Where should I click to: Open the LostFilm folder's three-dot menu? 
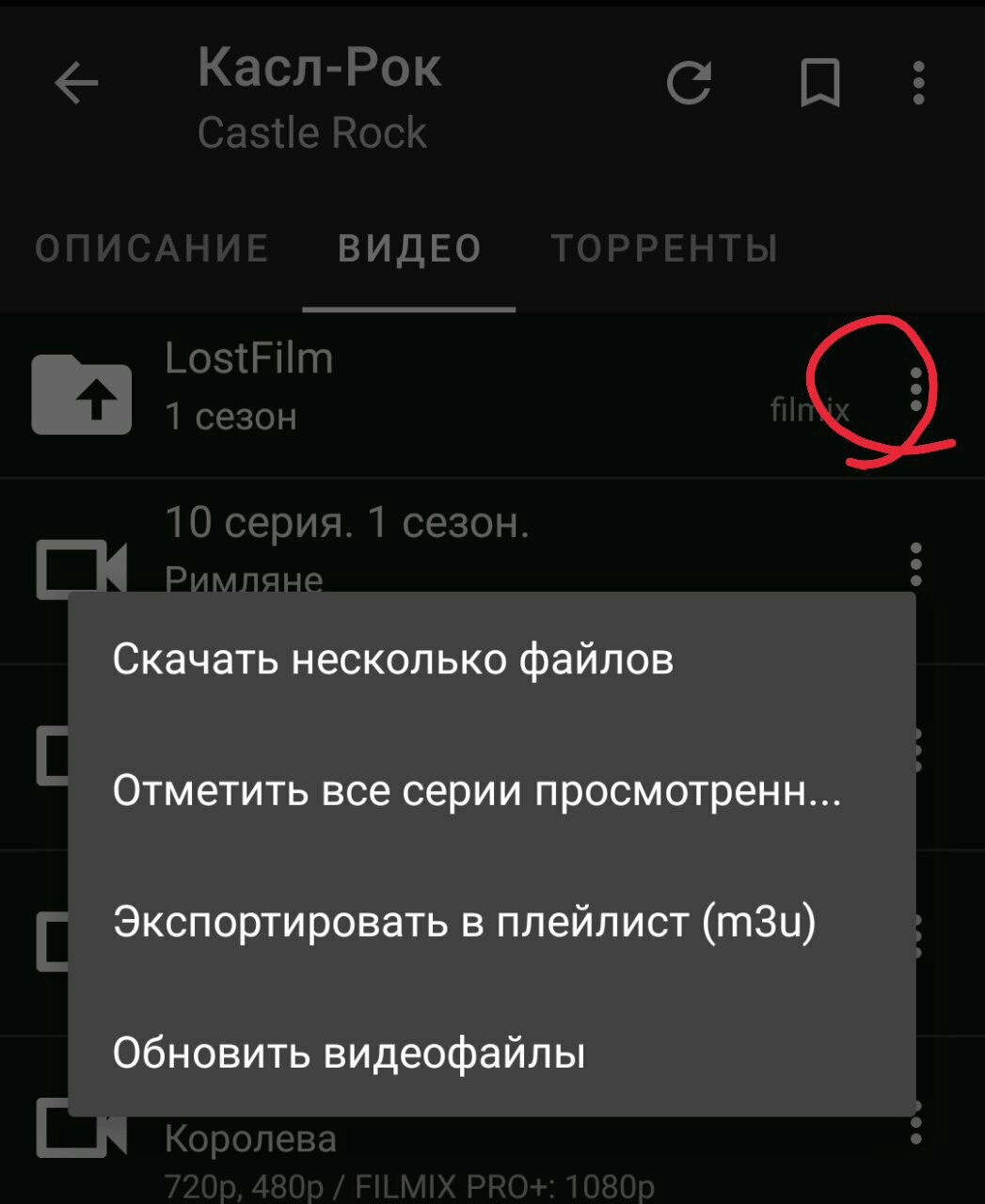click(x=916, y=388)
